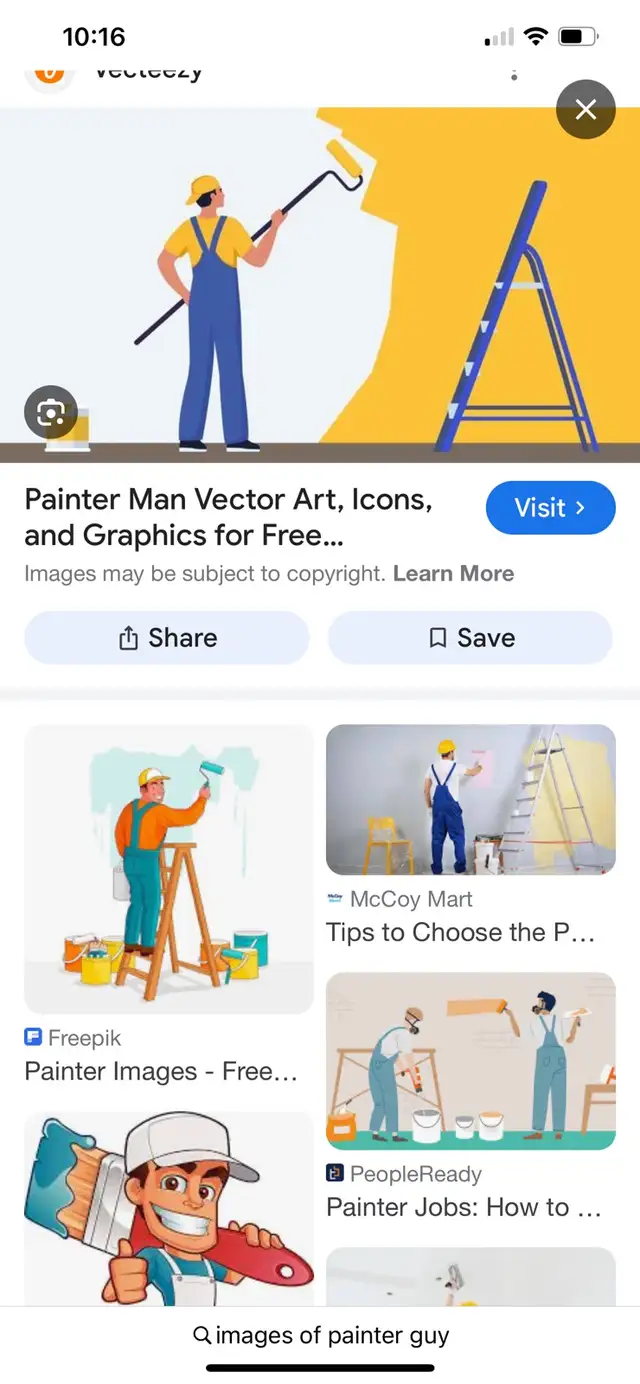Save this image

[x=470, y=638]
